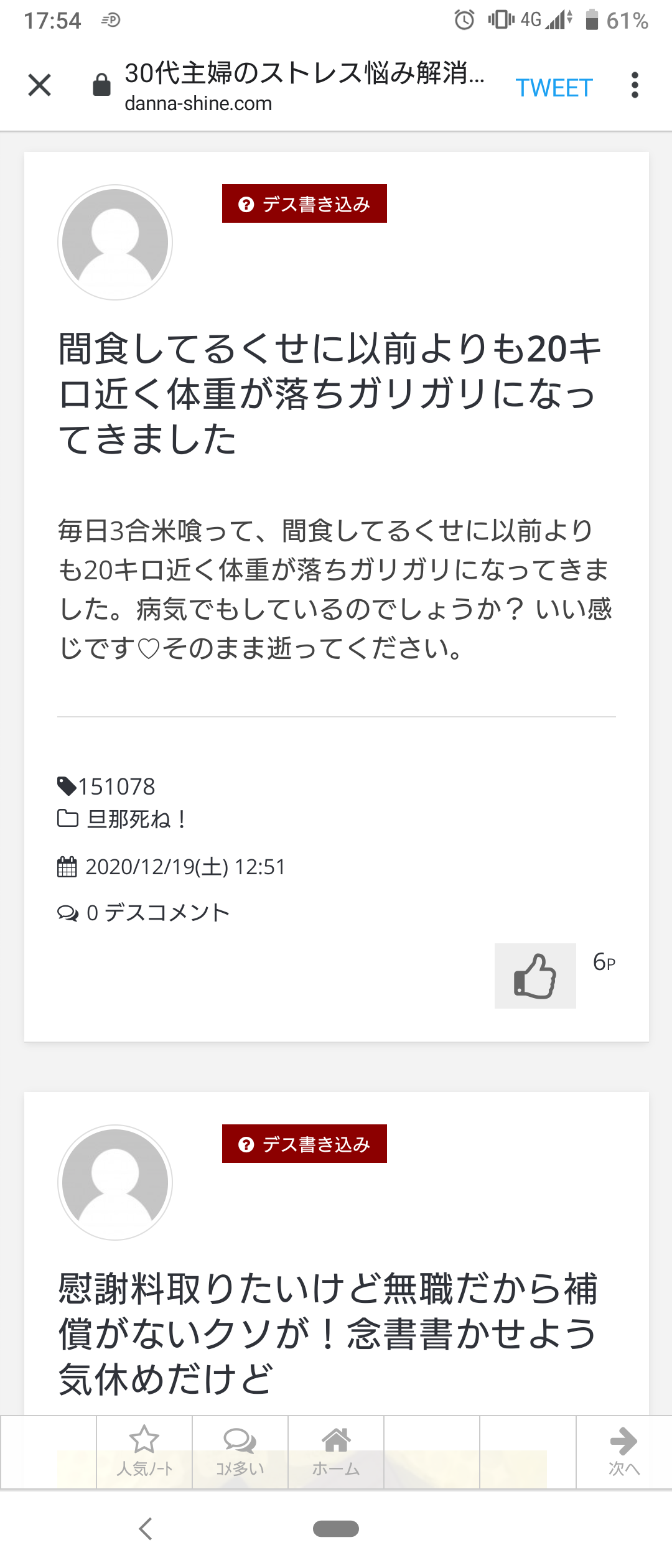The width and height of the screenshot is (672, 1568).
Task: Open the browser overflow menu
Action: 635,85
